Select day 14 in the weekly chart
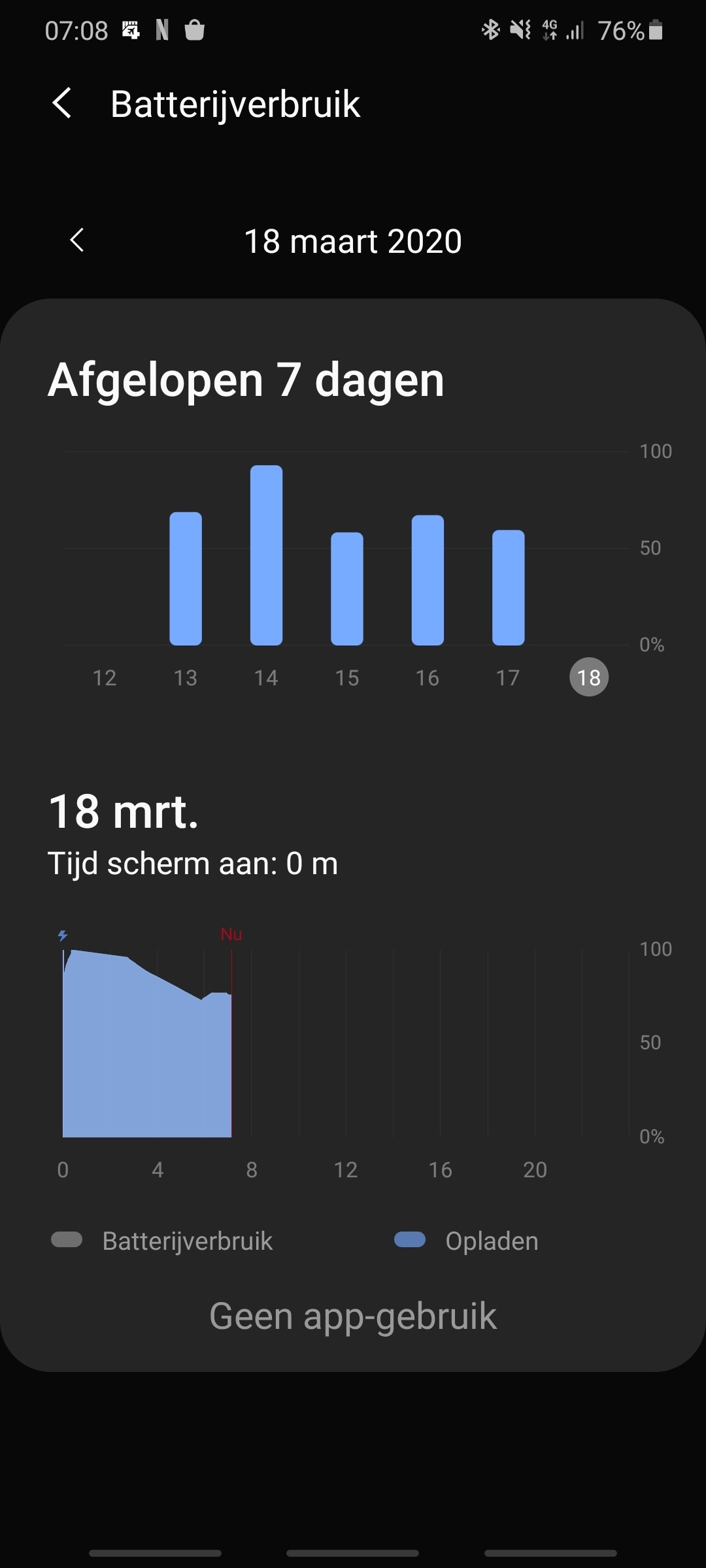The image size is (706, 1568). [266, 678]
